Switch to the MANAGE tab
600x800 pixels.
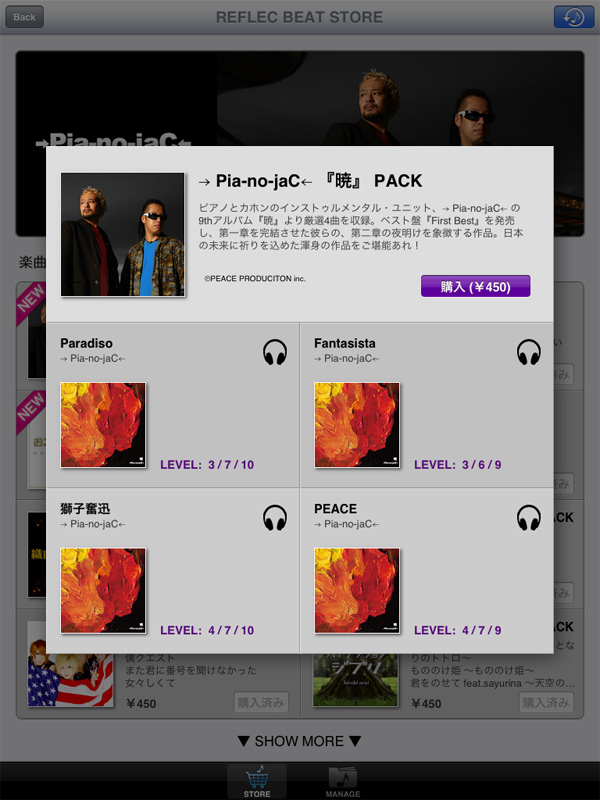pos(343,781)
